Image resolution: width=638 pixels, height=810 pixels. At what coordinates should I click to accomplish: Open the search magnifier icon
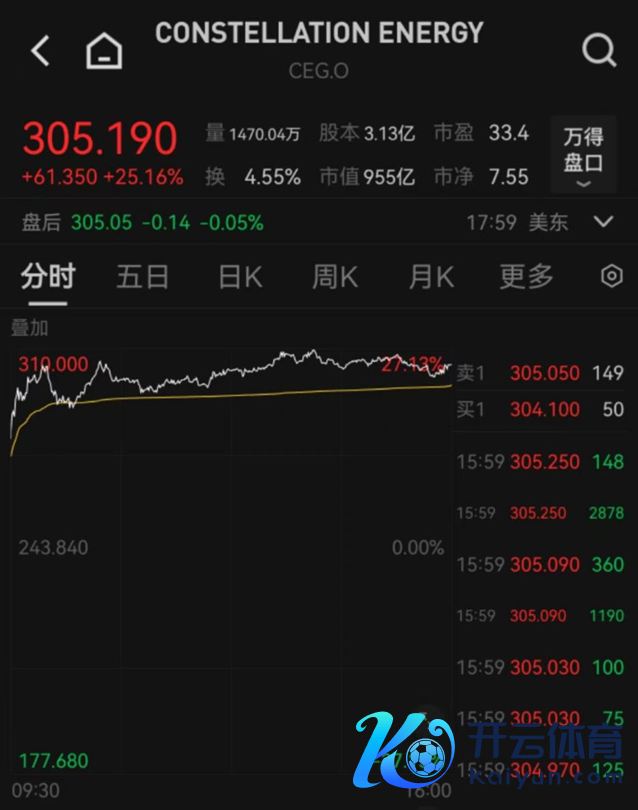pos(598,49)
